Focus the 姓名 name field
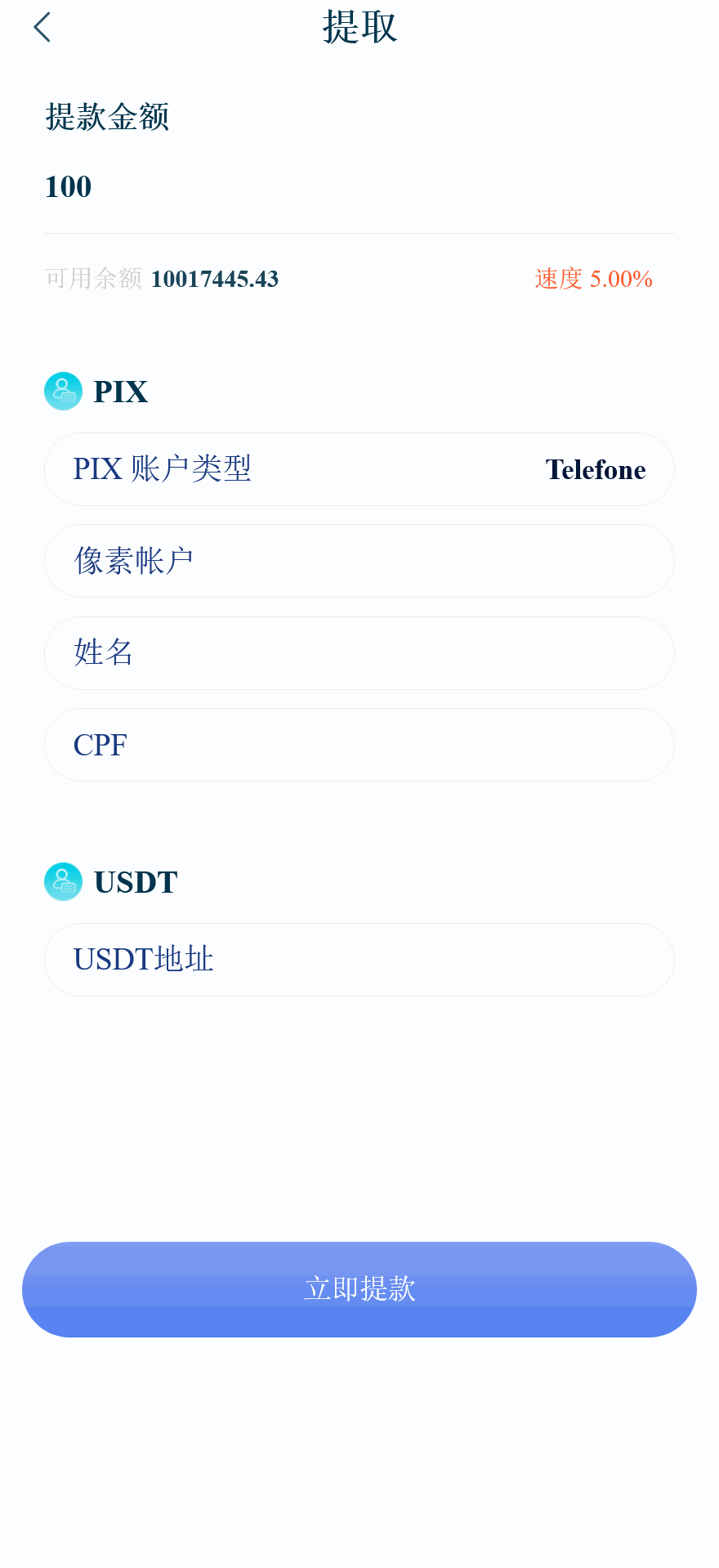The width and height of the screenshot is (719, 1568). (359, 652)
